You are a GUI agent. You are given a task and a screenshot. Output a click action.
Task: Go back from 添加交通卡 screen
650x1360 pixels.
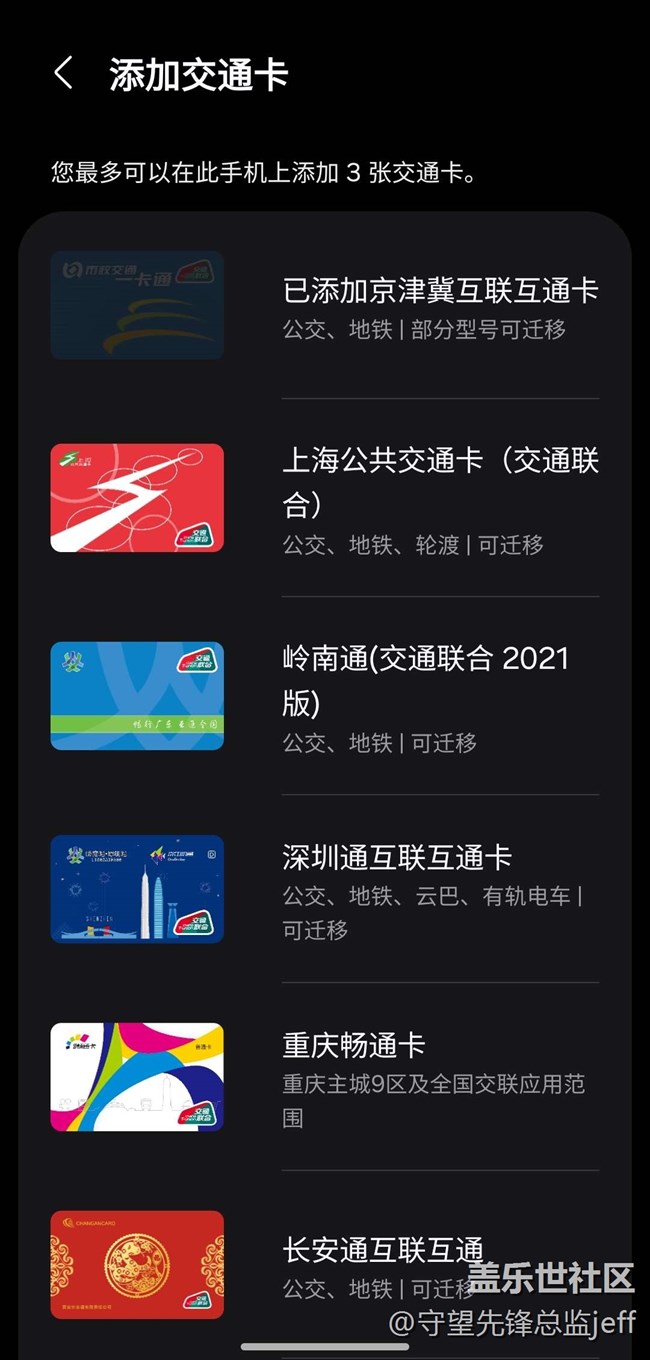pos(64,74)
